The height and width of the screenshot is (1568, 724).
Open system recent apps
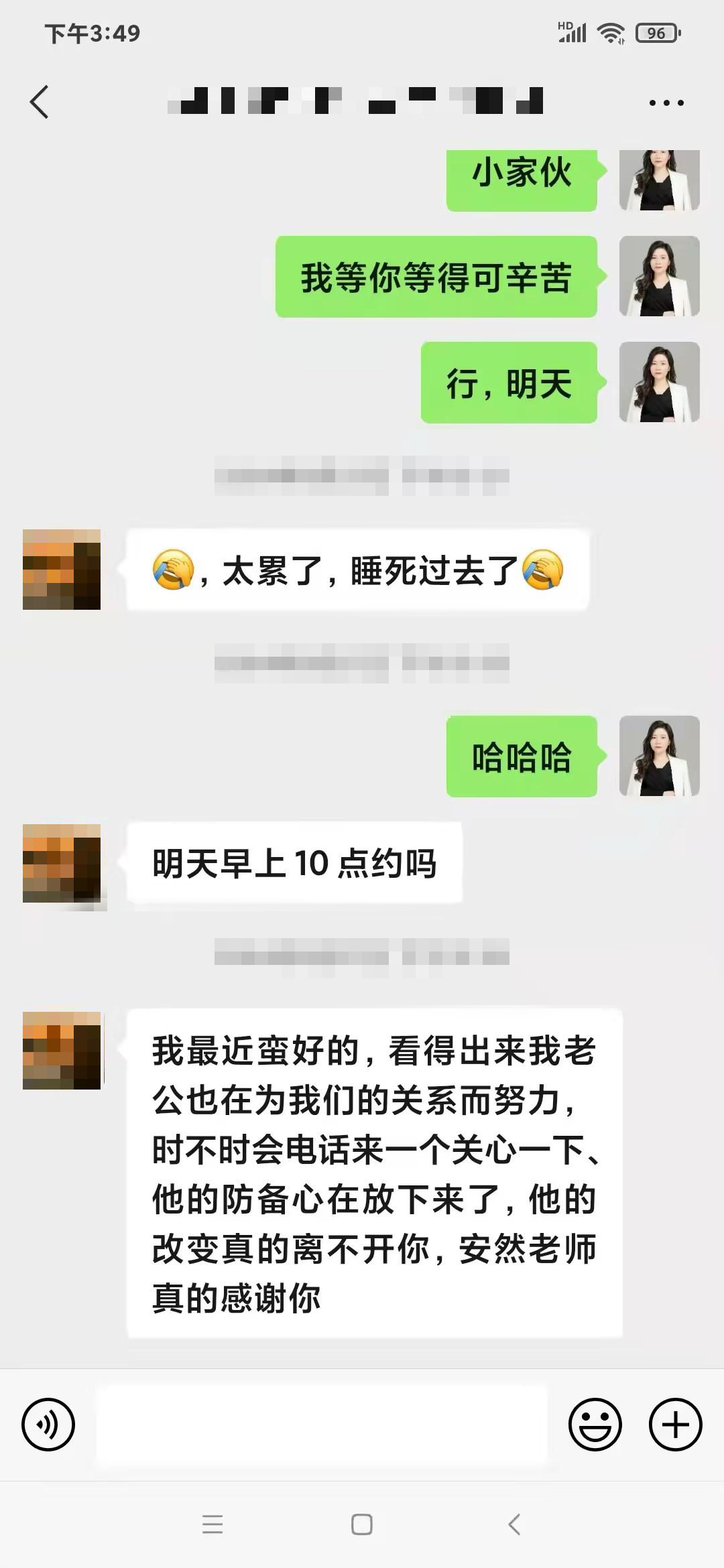(213, 1524)
